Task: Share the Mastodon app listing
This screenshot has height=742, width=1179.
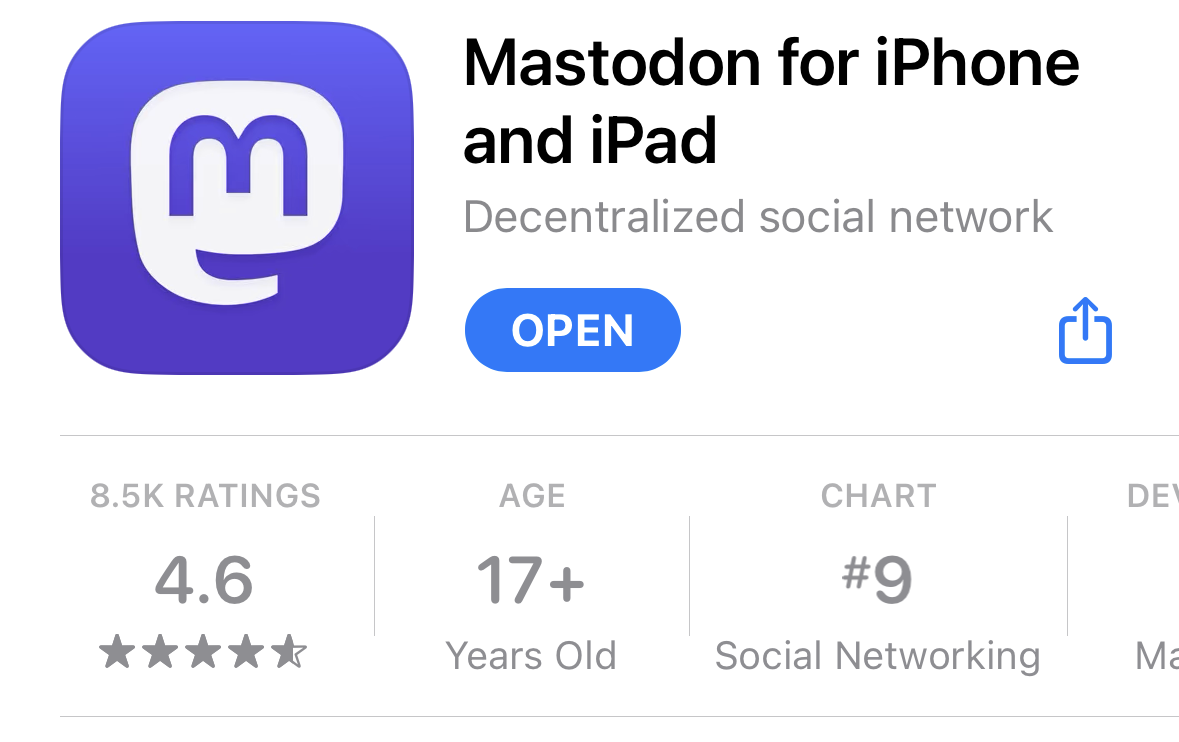Action: point(1085,330)
